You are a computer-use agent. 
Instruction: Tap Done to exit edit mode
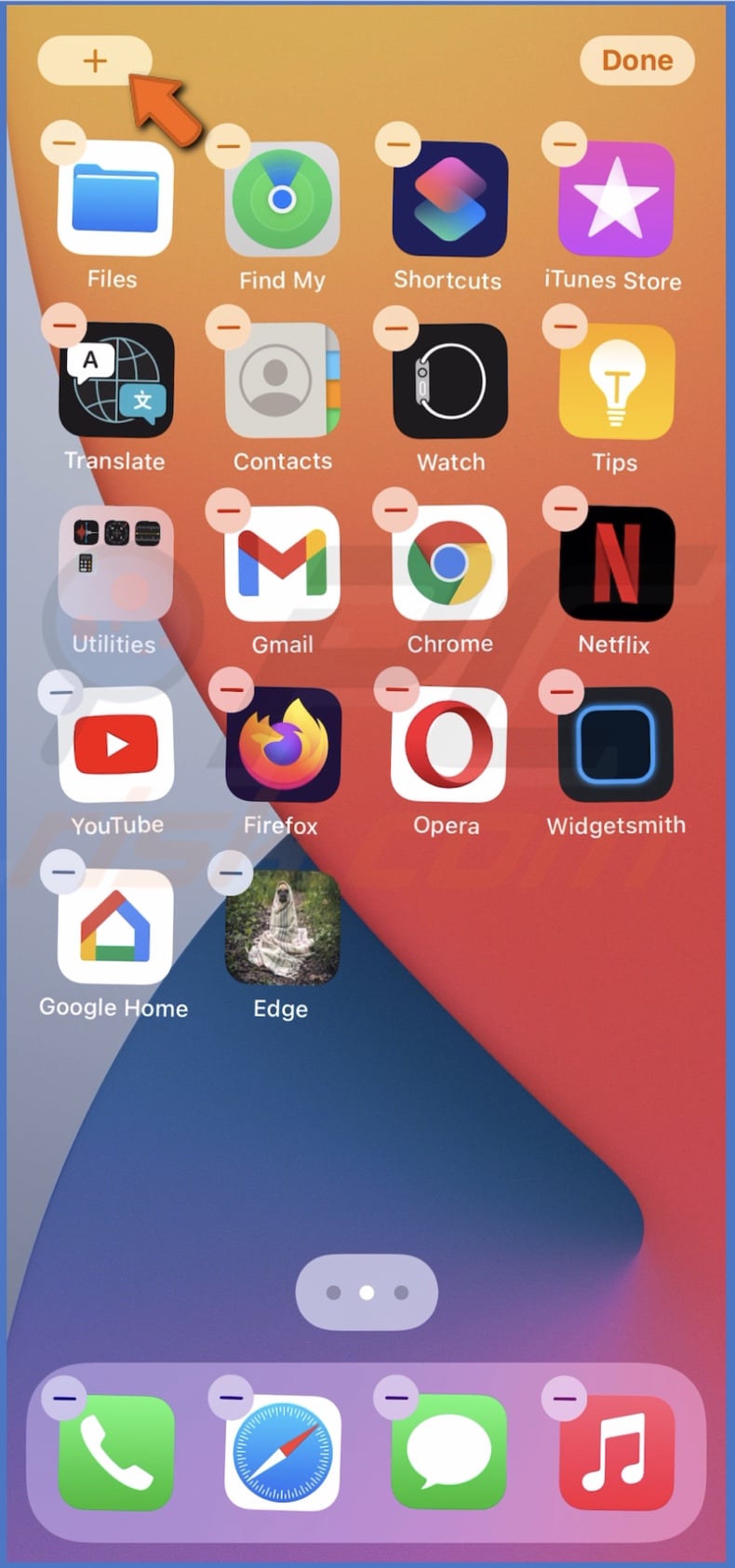tap(636, 60)
